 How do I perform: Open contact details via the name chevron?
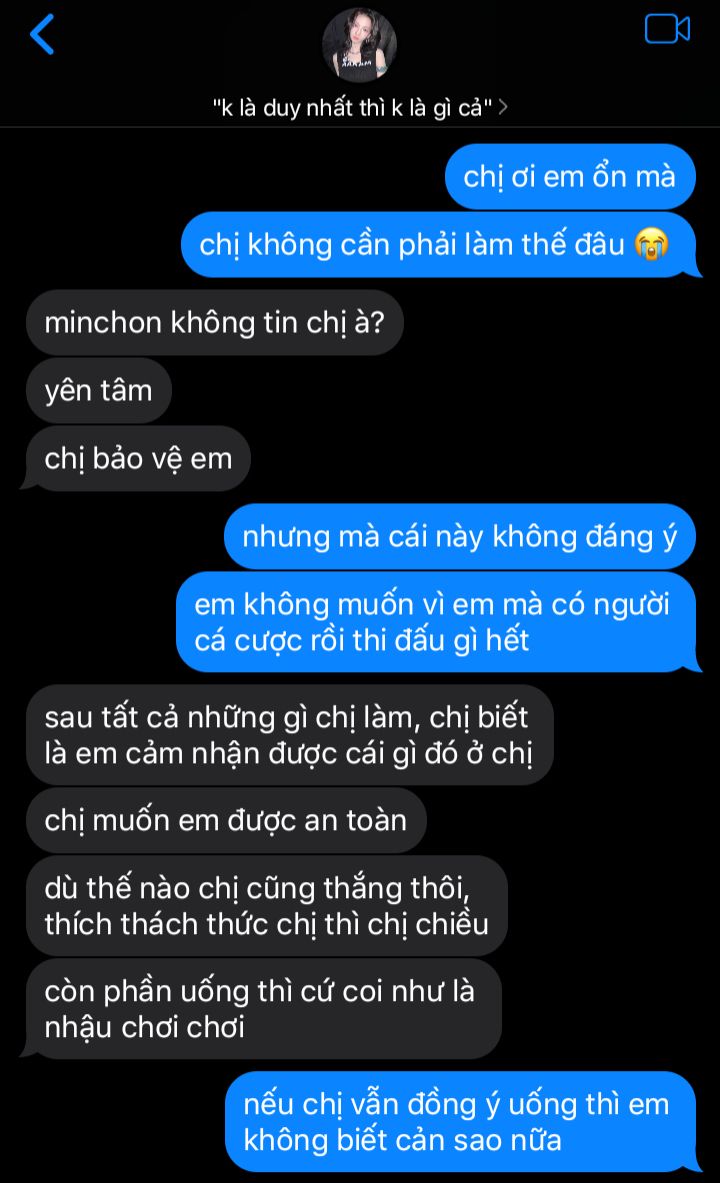[503, 107]
